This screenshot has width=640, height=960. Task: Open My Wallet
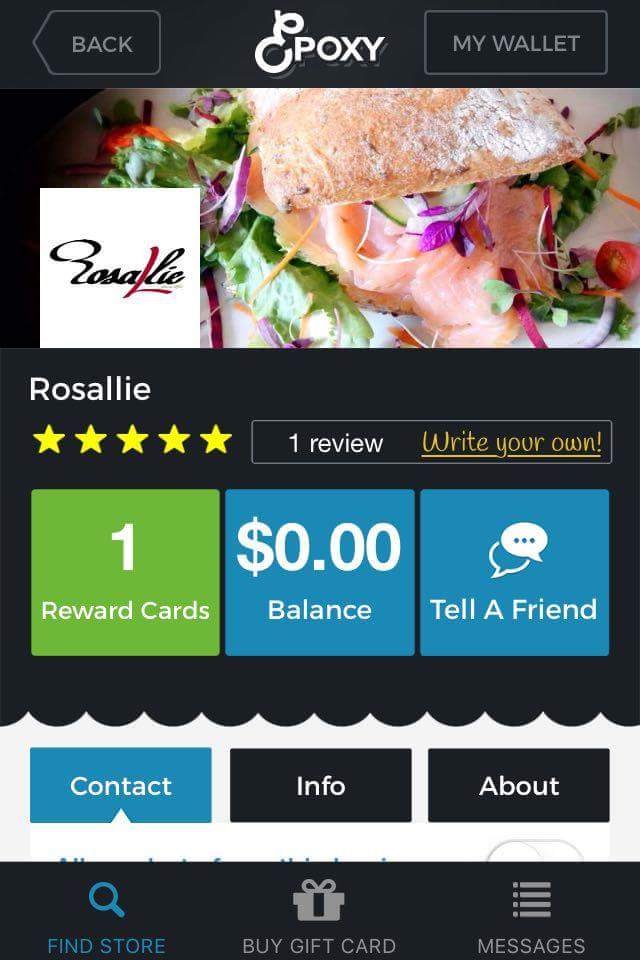515,43
